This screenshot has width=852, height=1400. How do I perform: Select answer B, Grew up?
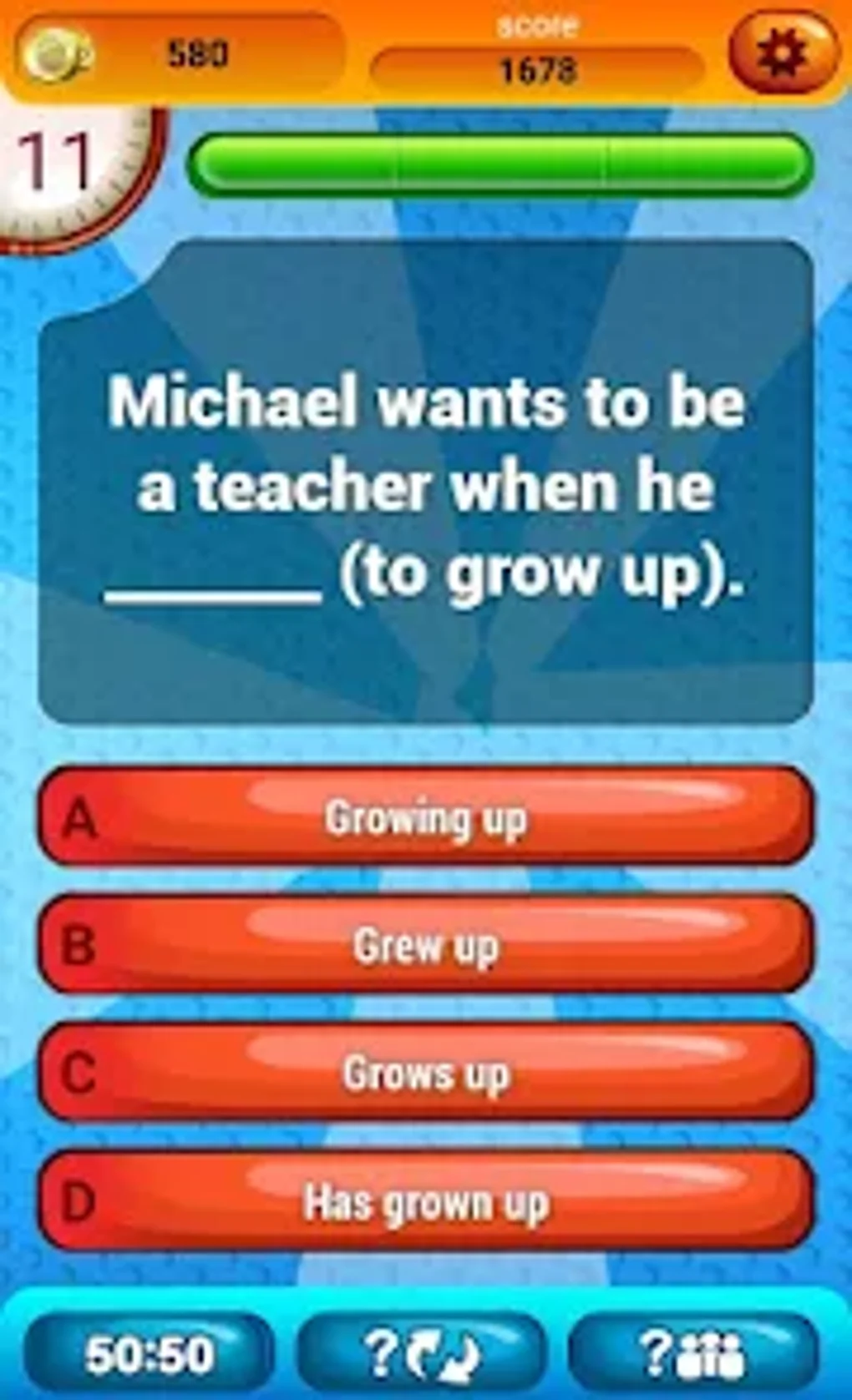426,945
